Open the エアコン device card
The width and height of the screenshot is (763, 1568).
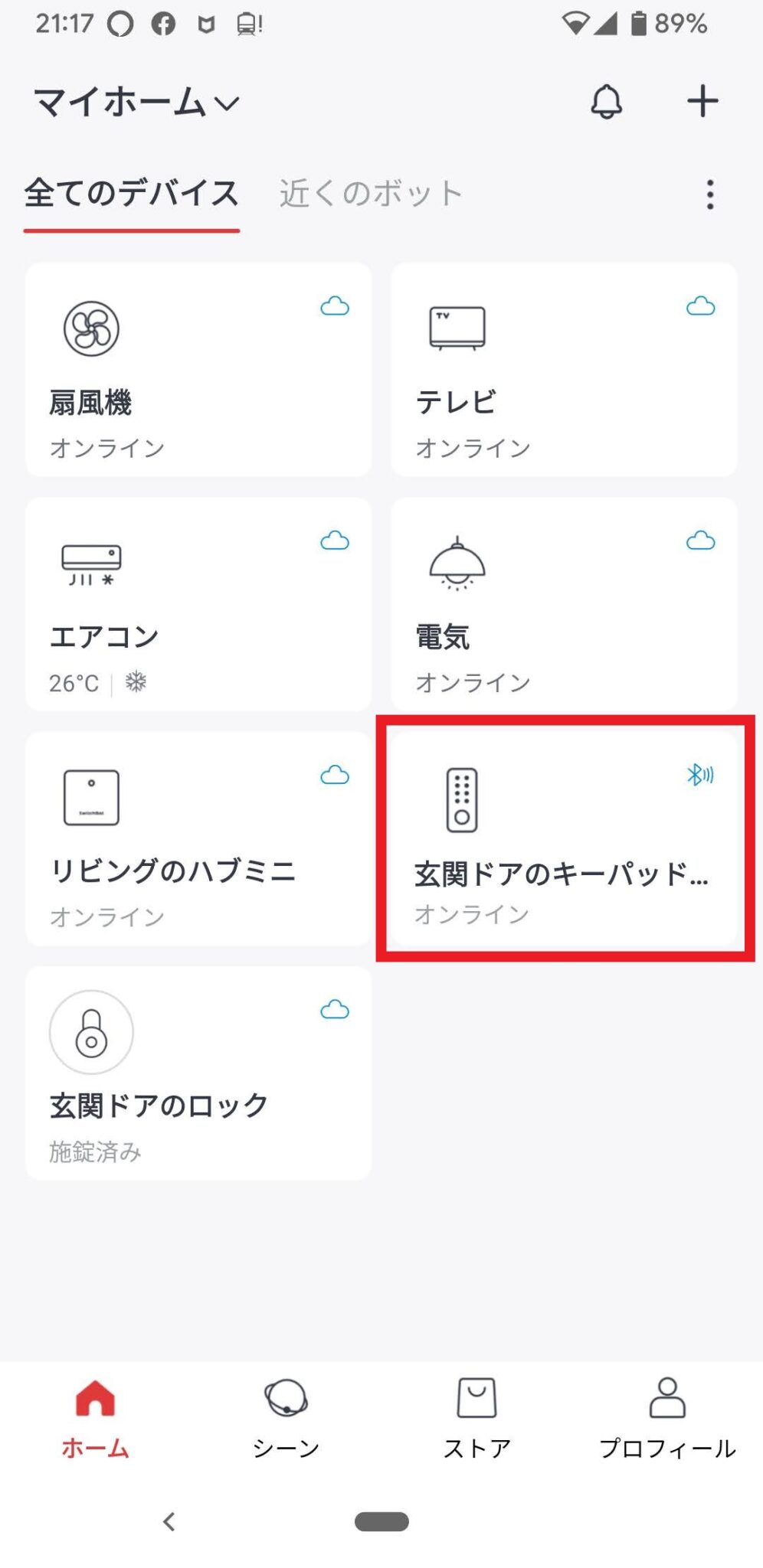(x=198, y=604)
